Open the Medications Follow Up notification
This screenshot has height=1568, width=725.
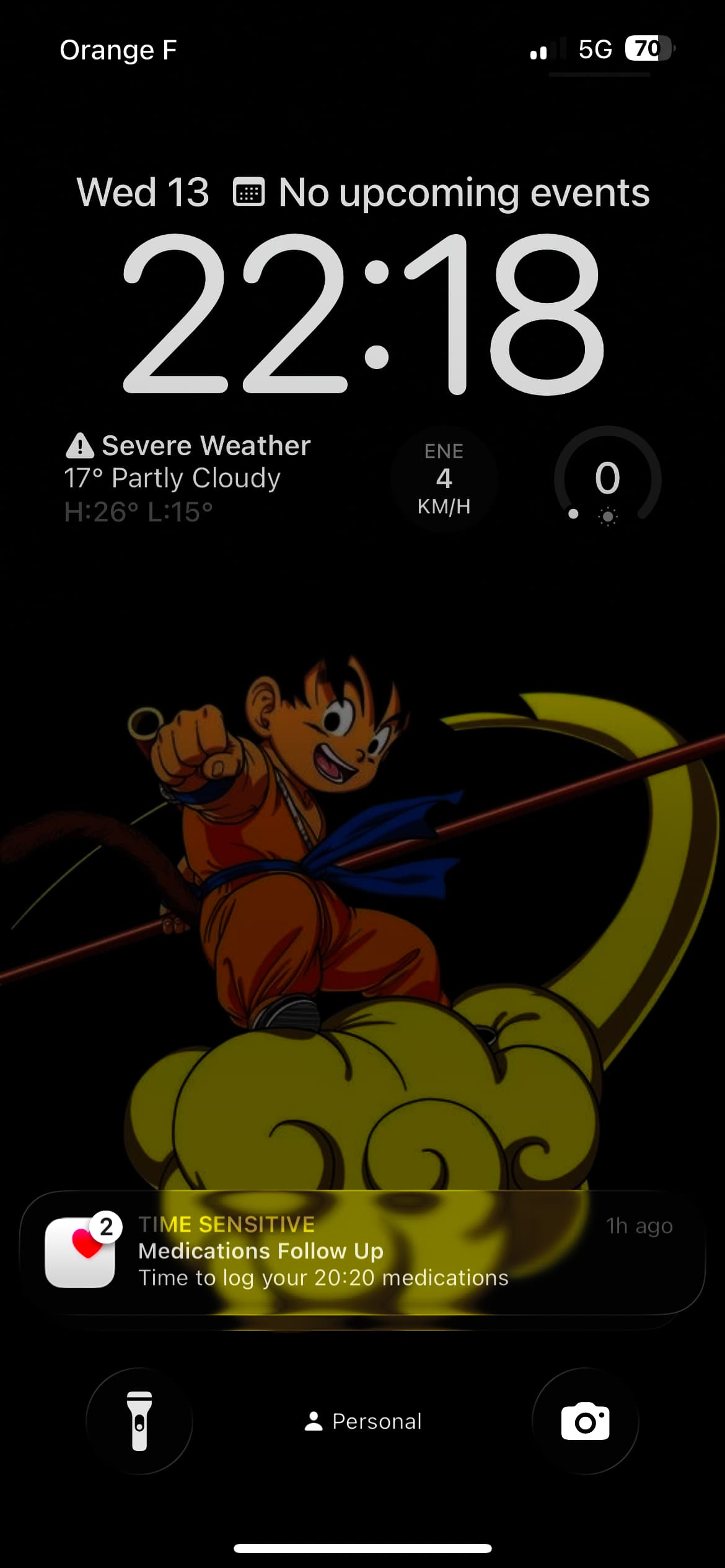click(x=362, y=1252)
